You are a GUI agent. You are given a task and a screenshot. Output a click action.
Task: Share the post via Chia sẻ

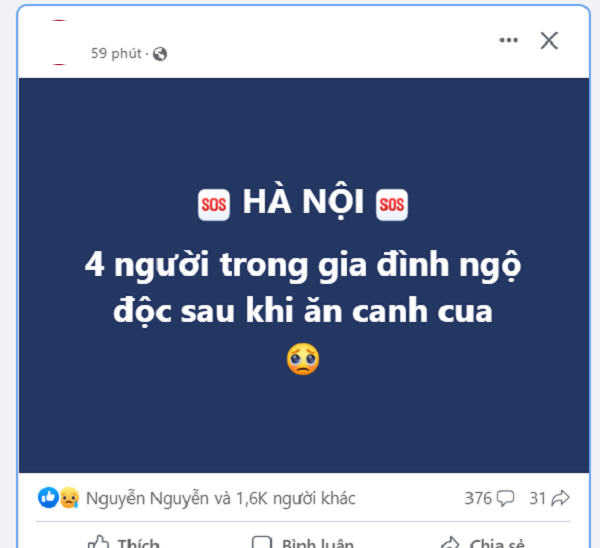484,541
